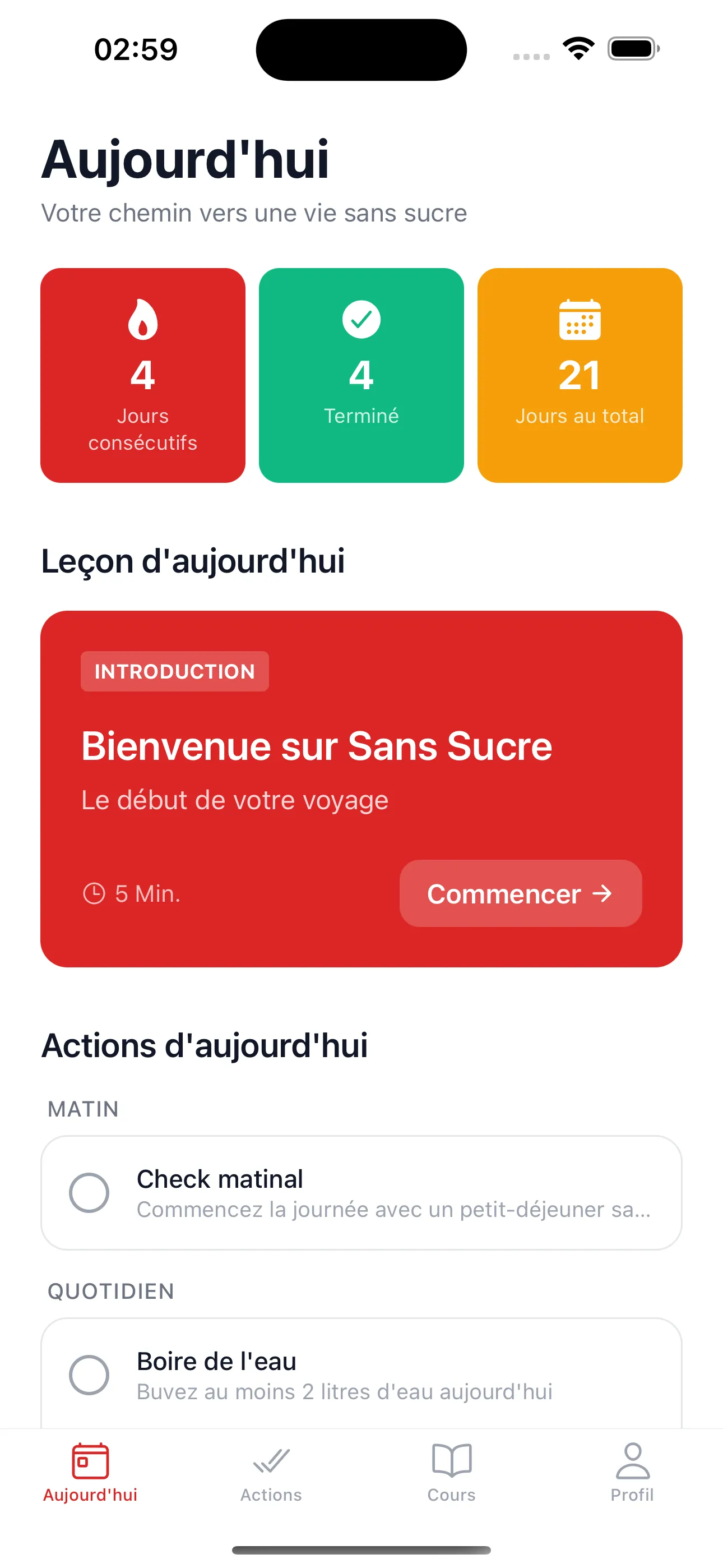Tap the flame icon on streak card

coord(142,319)
